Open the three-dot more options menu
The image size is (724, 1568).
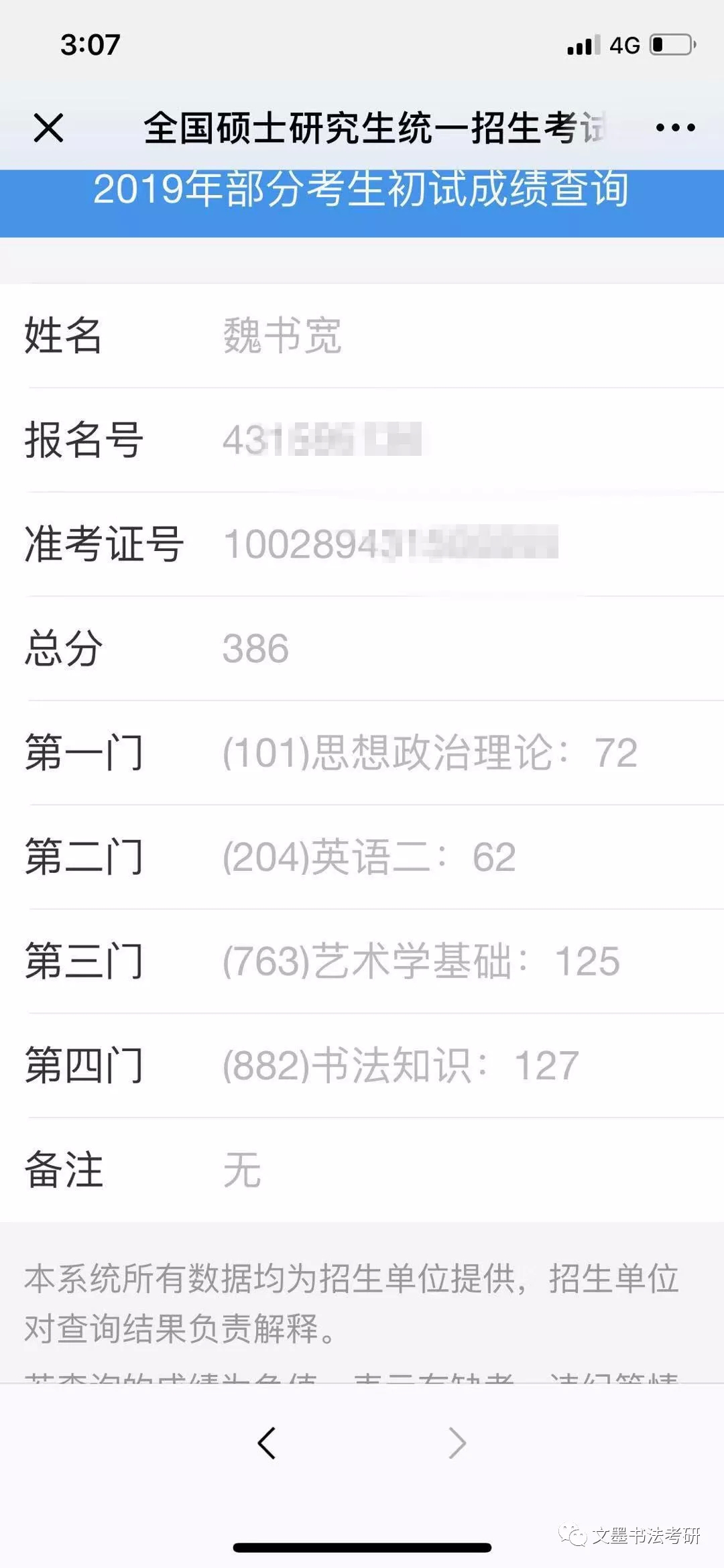[x=675, y=127]
